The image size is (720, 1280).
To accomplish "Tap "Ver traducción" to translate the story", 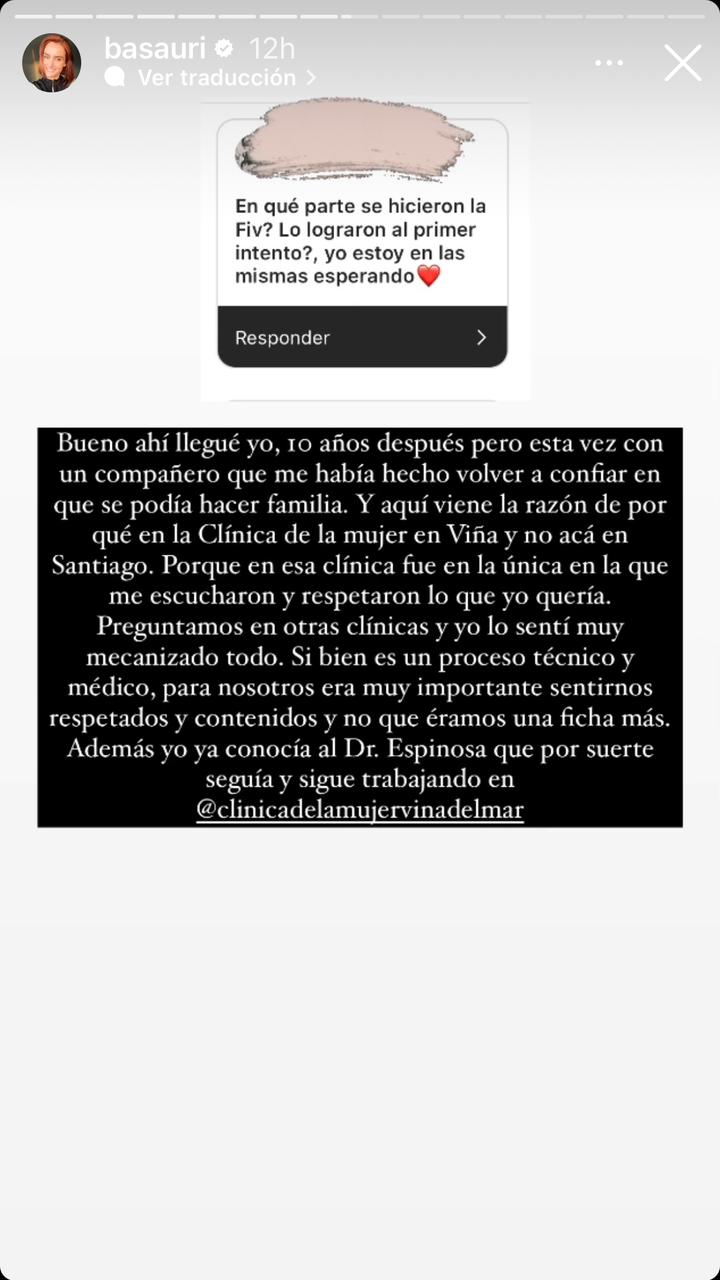I will point(216,77).
